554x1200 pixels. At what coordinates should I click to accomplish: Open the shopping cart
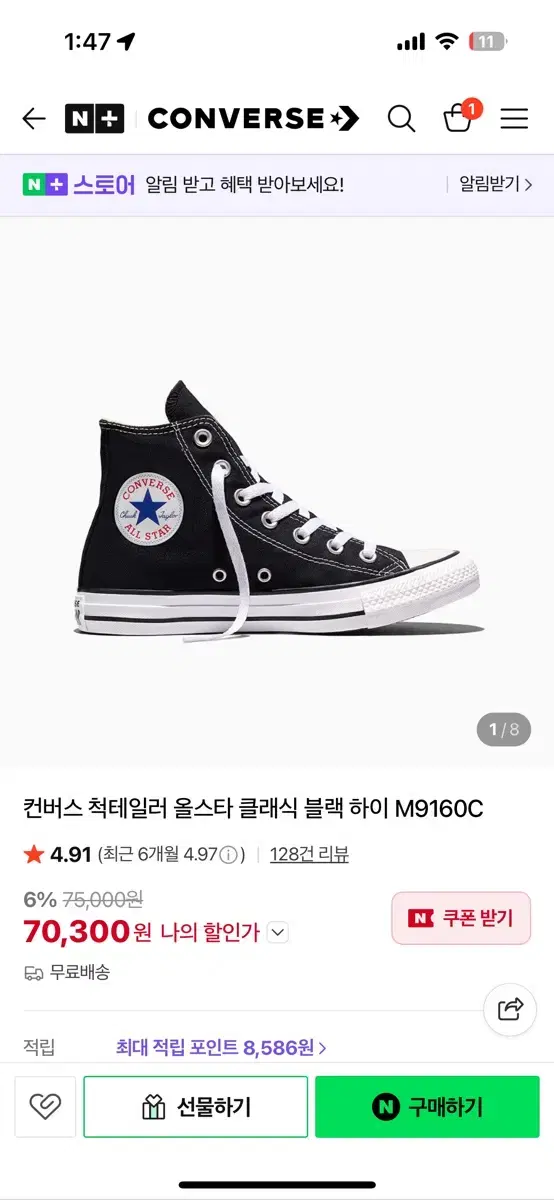click(459, 117)
